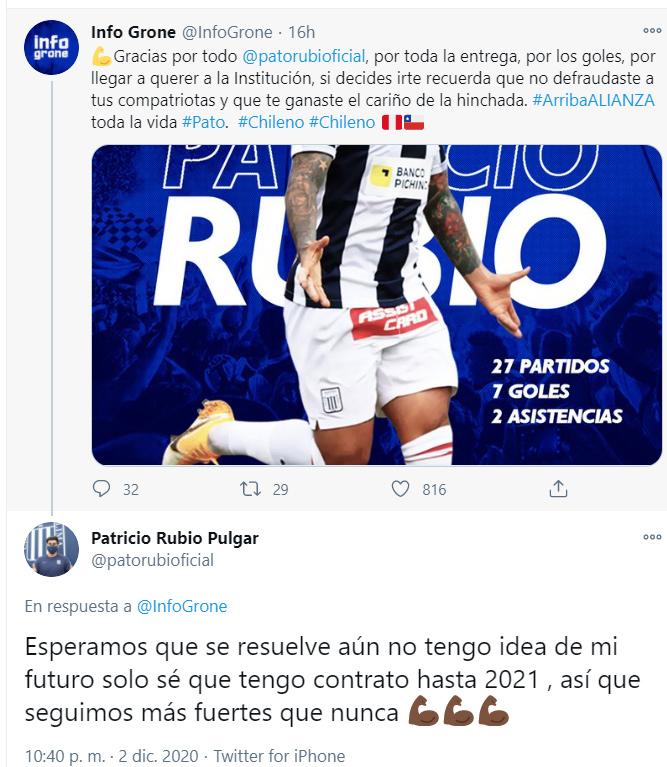667x767 pixels.
Task: Open the @InfoGrone reply mention
Action: 181,606
